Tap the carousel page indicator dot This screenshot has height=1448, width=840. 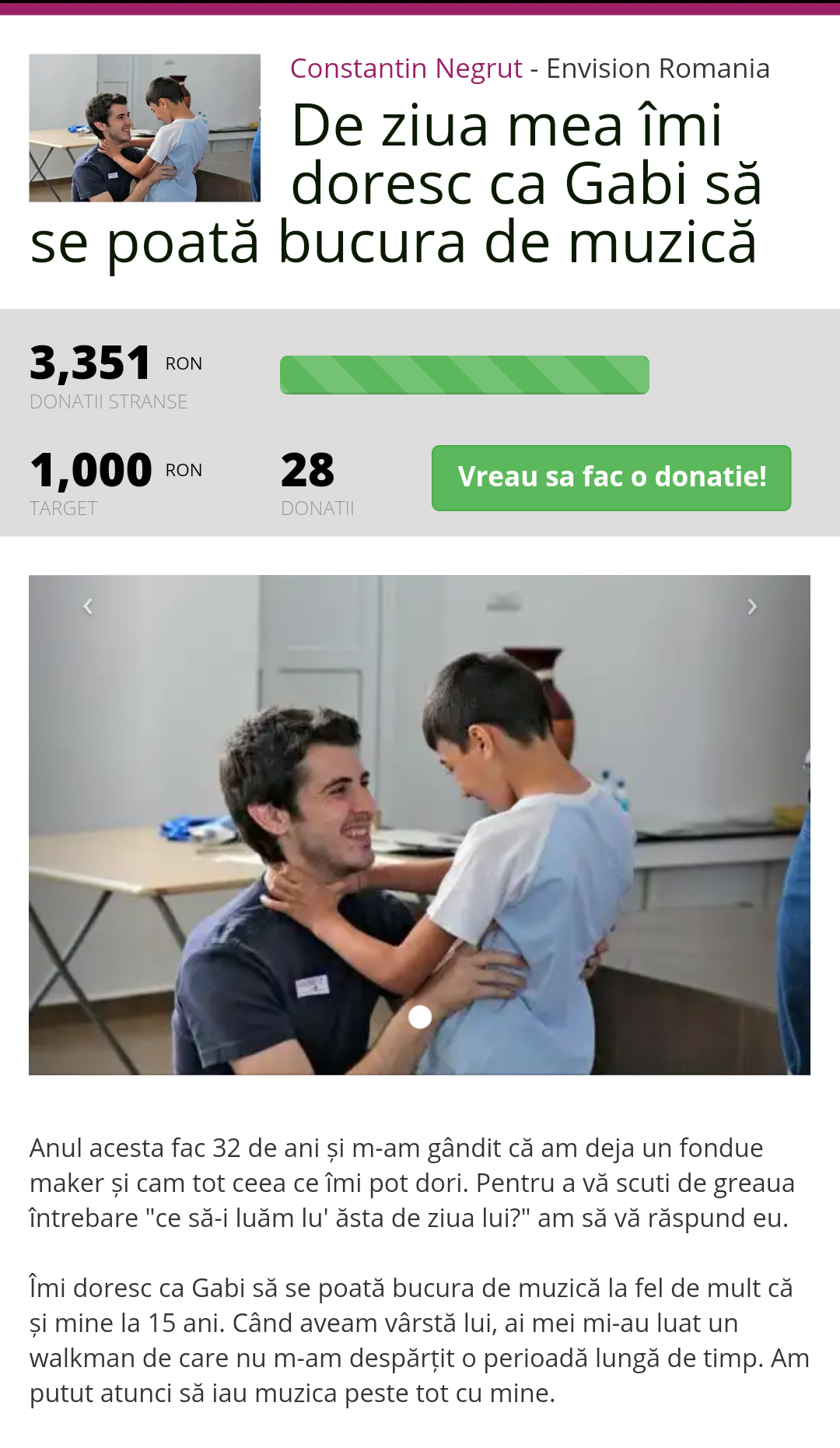420,1017
